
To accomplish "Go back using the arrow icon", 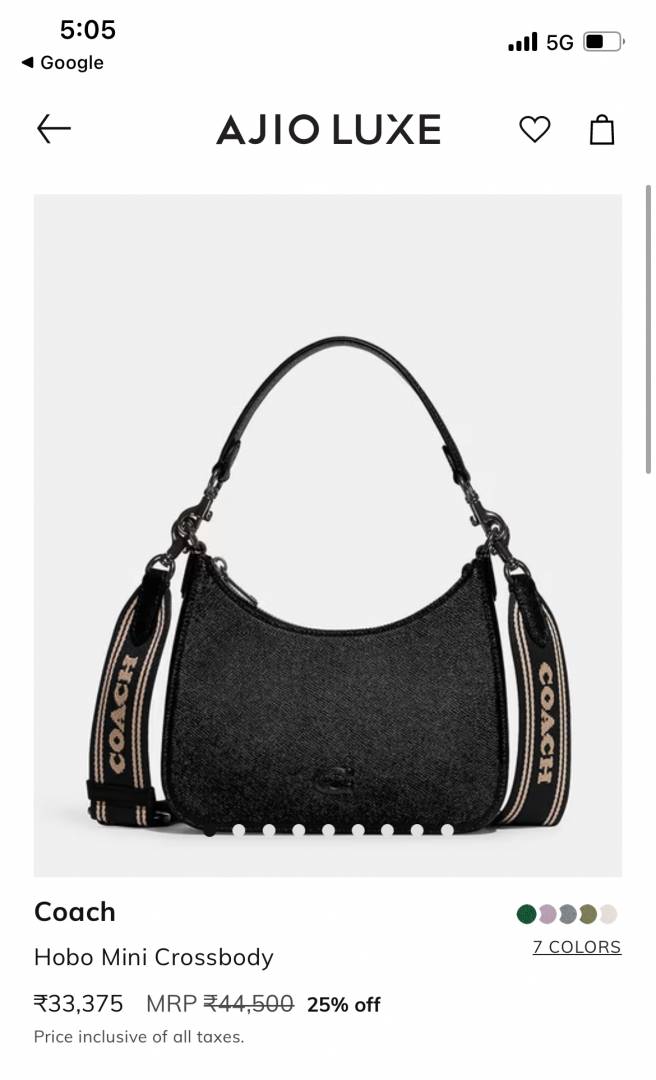I will 54,129.
